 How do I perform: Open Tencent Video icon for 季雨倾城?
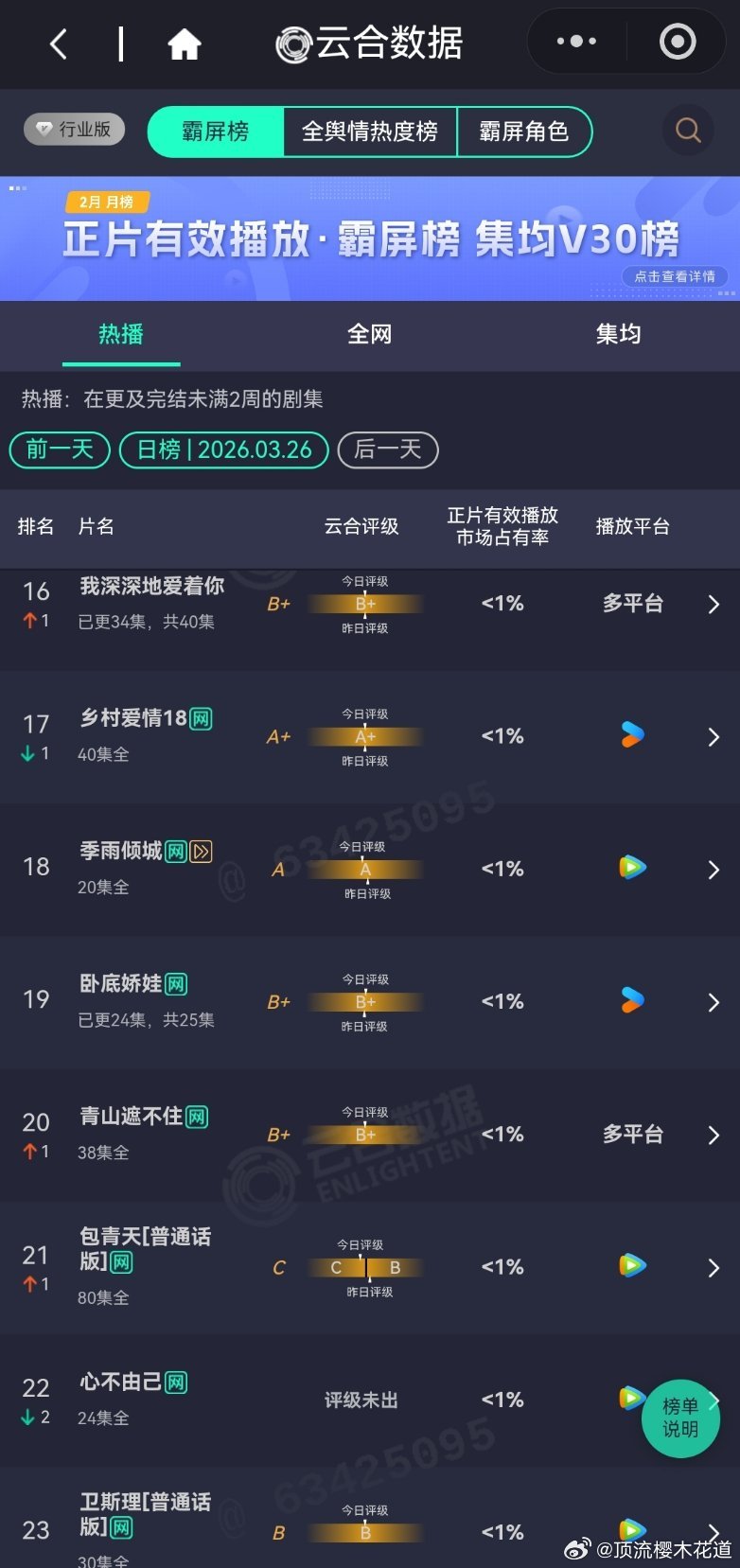[x=631, y=869]
